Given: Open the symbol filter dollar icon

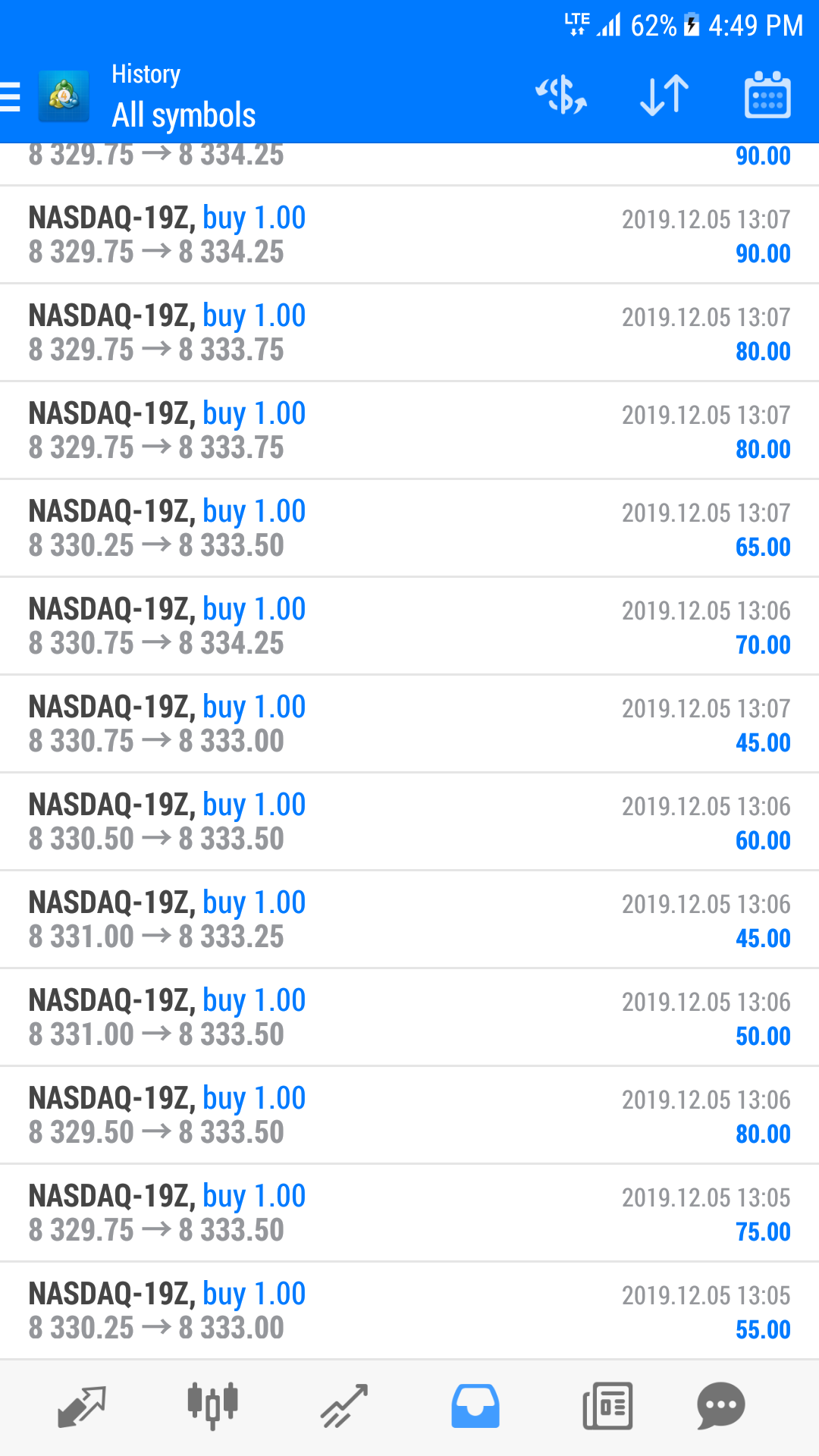Looking at the screenshot, I should pyautogui.click(x=561, y=96).
